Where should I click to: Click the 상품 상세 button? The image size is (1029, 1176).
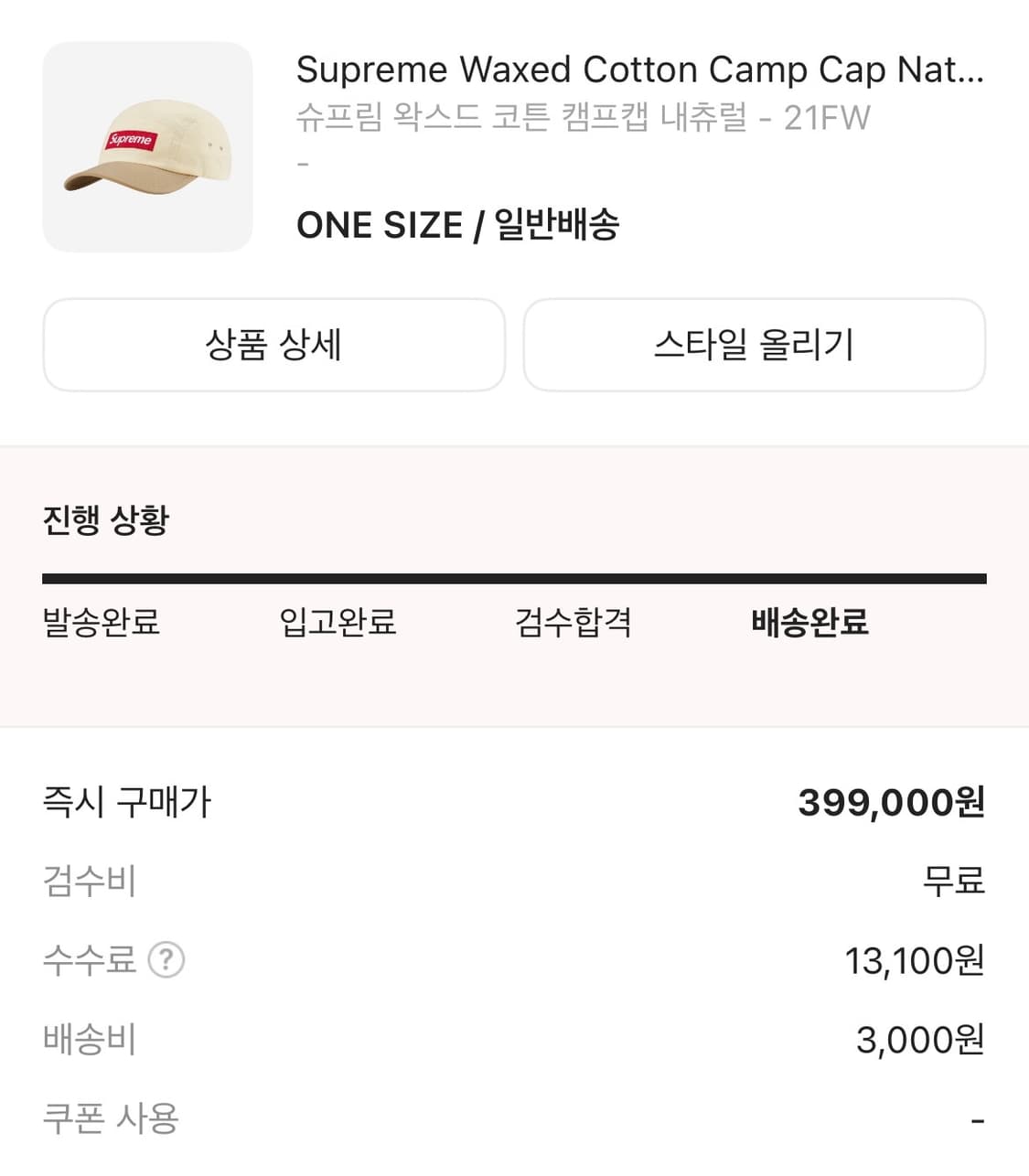tap(273, 345)
